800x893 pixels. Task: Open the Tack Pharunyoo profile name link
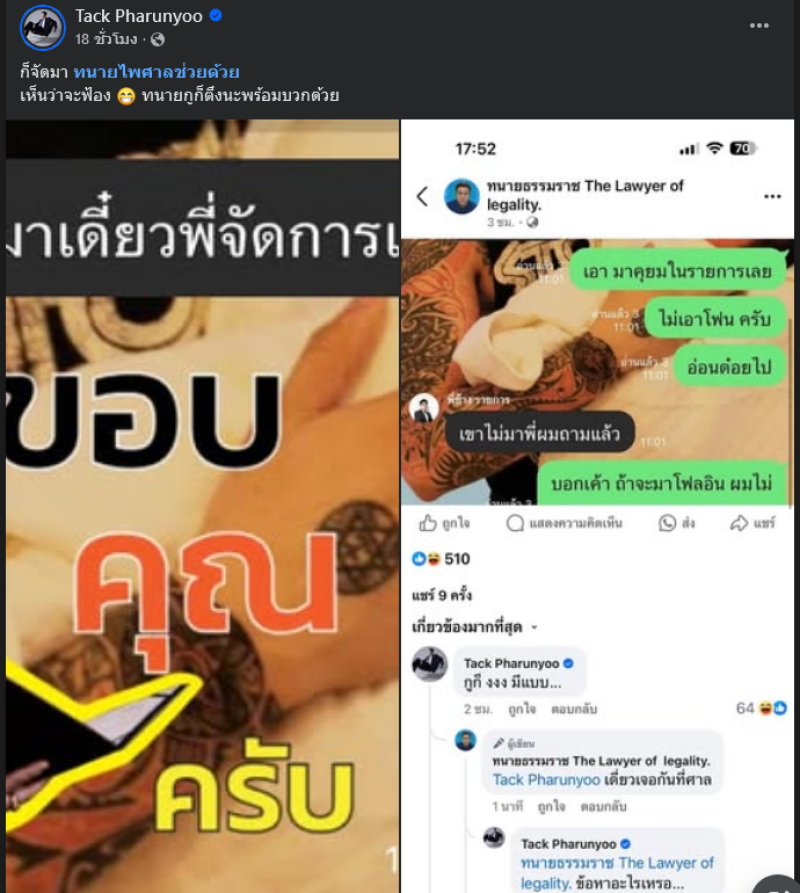pyautogui.click(x=138, y=16)
